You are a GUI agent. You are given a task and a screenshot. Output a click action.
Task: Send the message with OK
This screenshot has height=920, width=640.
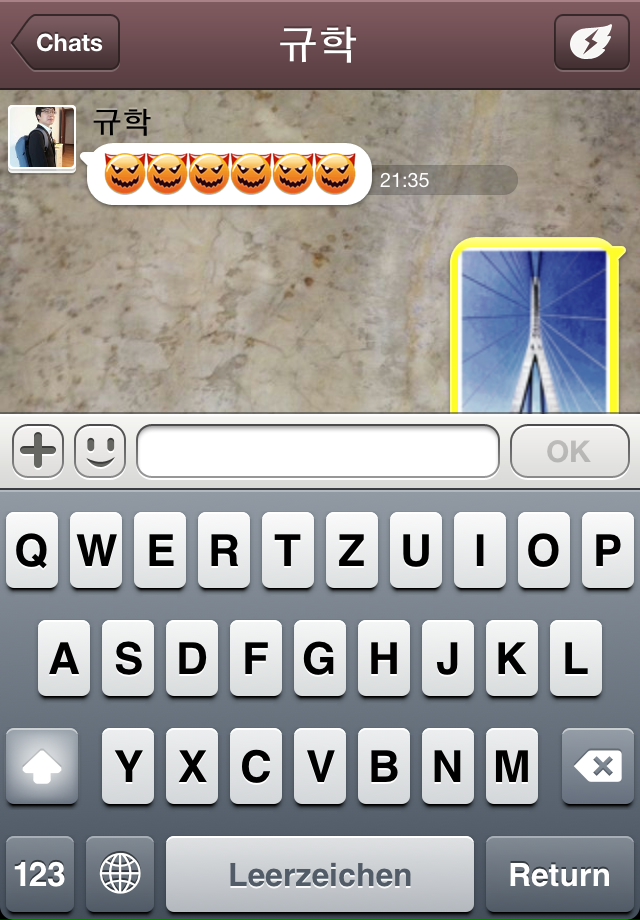point(569,452)
